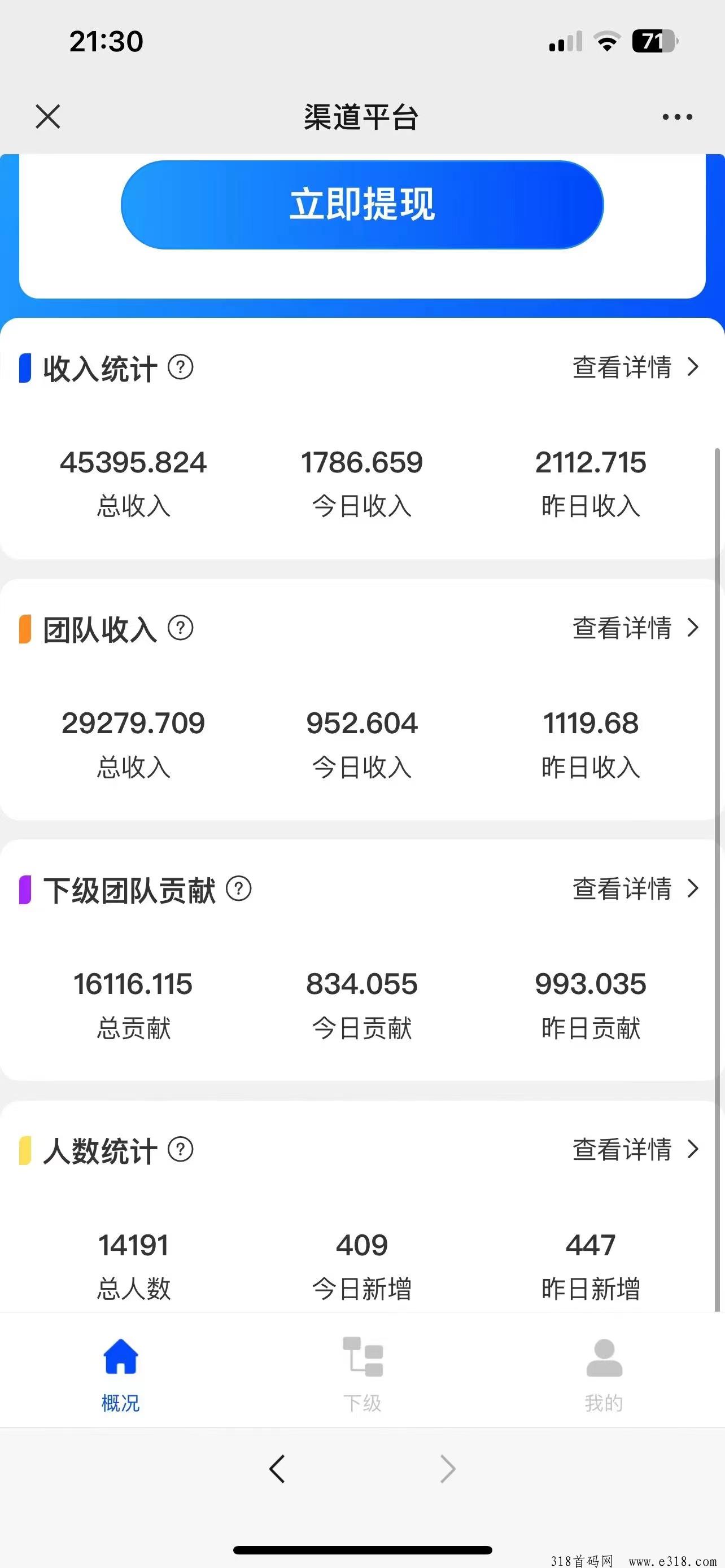Image resolution: width=725 pixels, height=1568 pixels.
Task: View details of 收入统计
Action: pyautogui.click(x=636, y=367)
